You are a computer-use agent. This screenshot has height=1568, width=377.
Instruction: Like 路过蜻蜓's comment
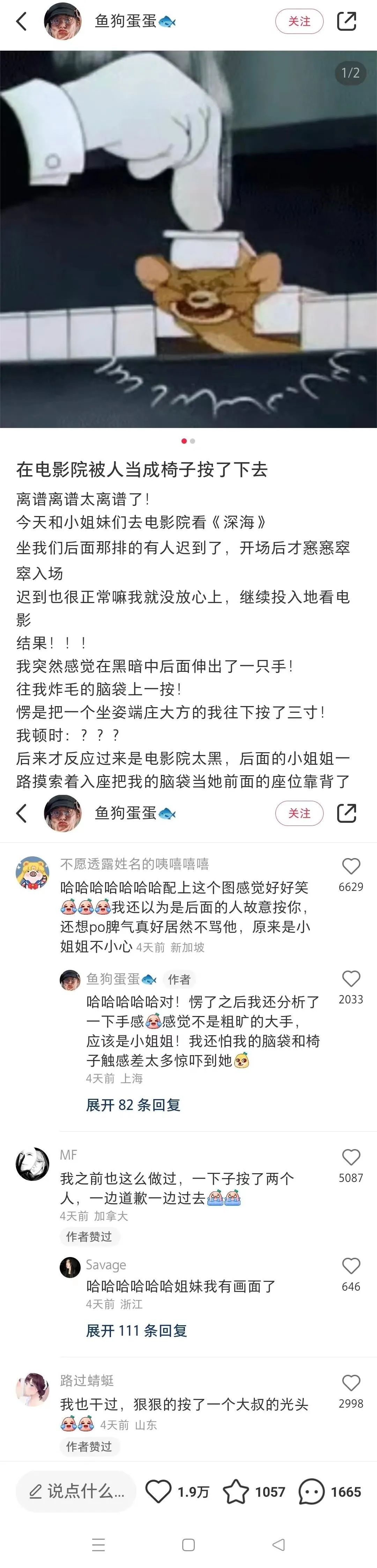(351, 1383)
